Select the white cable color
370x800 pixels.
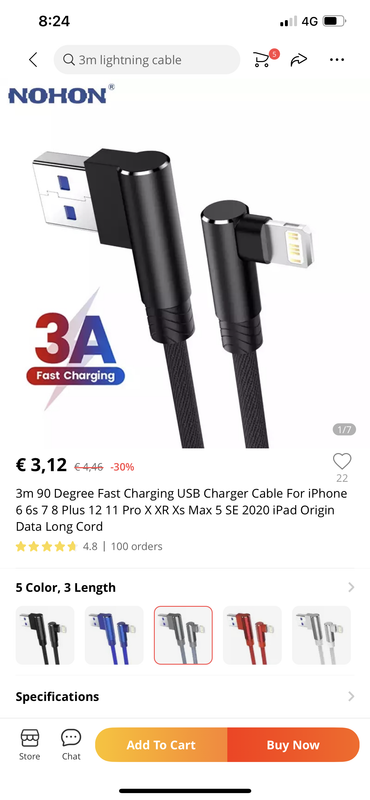(x=322, y=635)
